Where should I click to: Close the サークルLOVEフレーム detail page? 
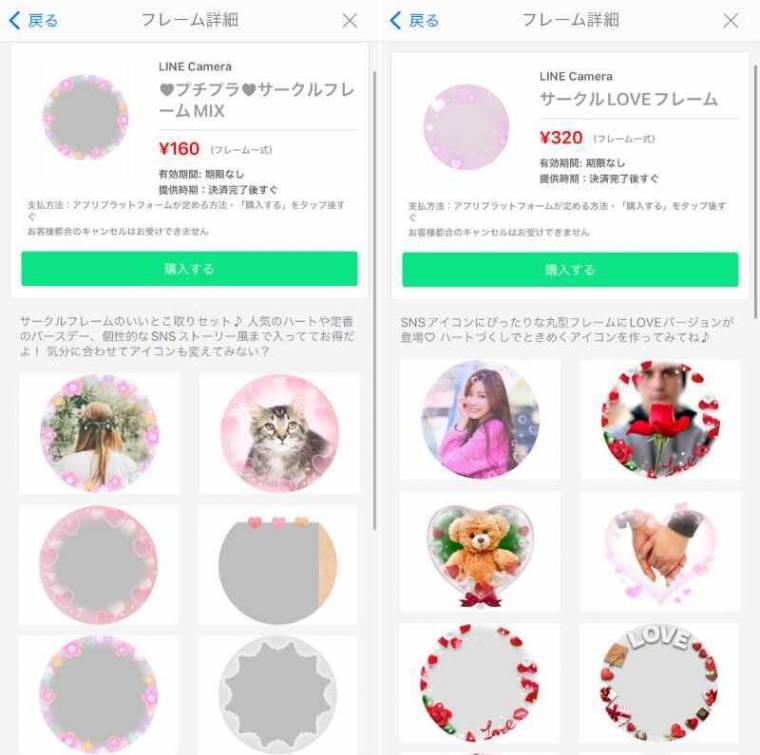click(731, 20)
